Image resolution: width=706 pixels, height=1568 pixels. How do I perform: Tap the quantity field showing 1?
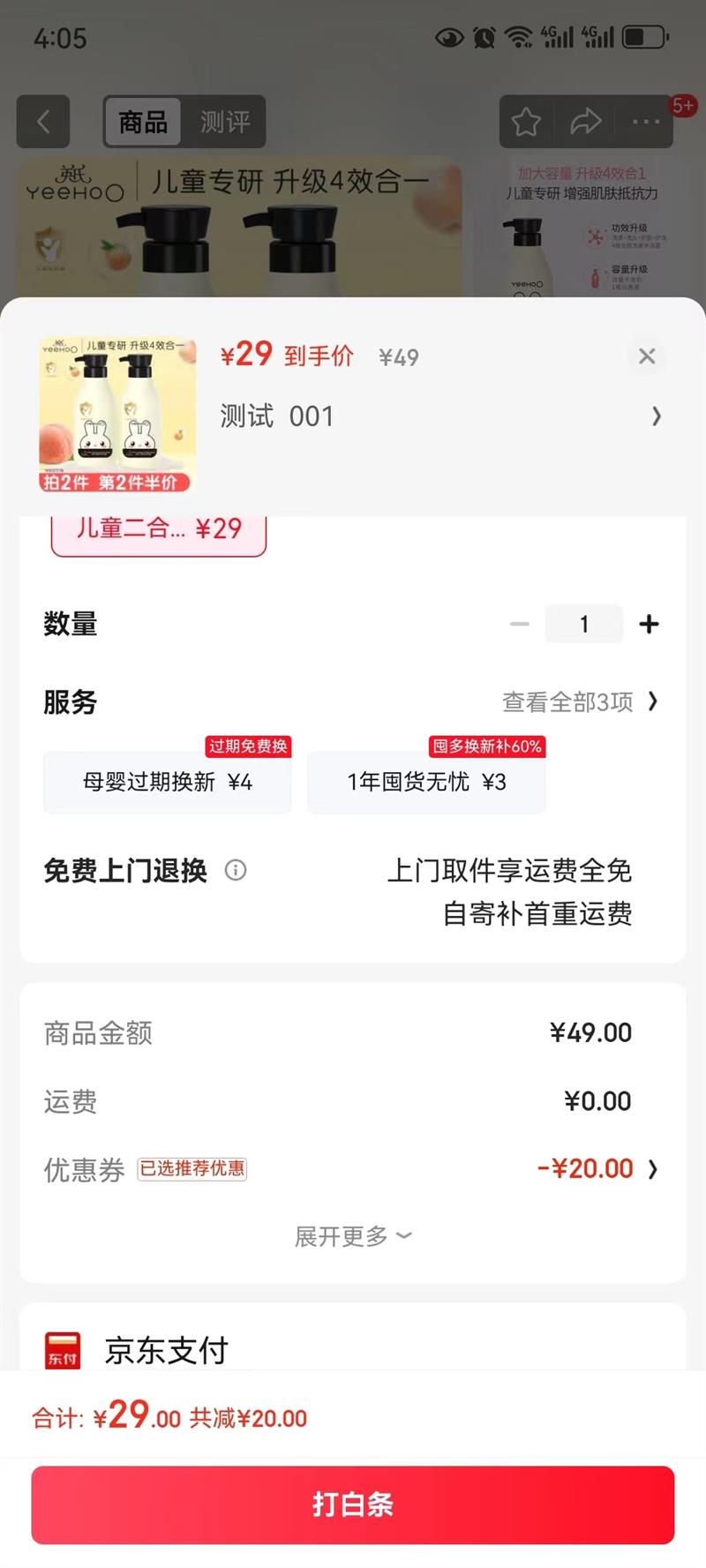pyautogui.click(x=583, y=625)
